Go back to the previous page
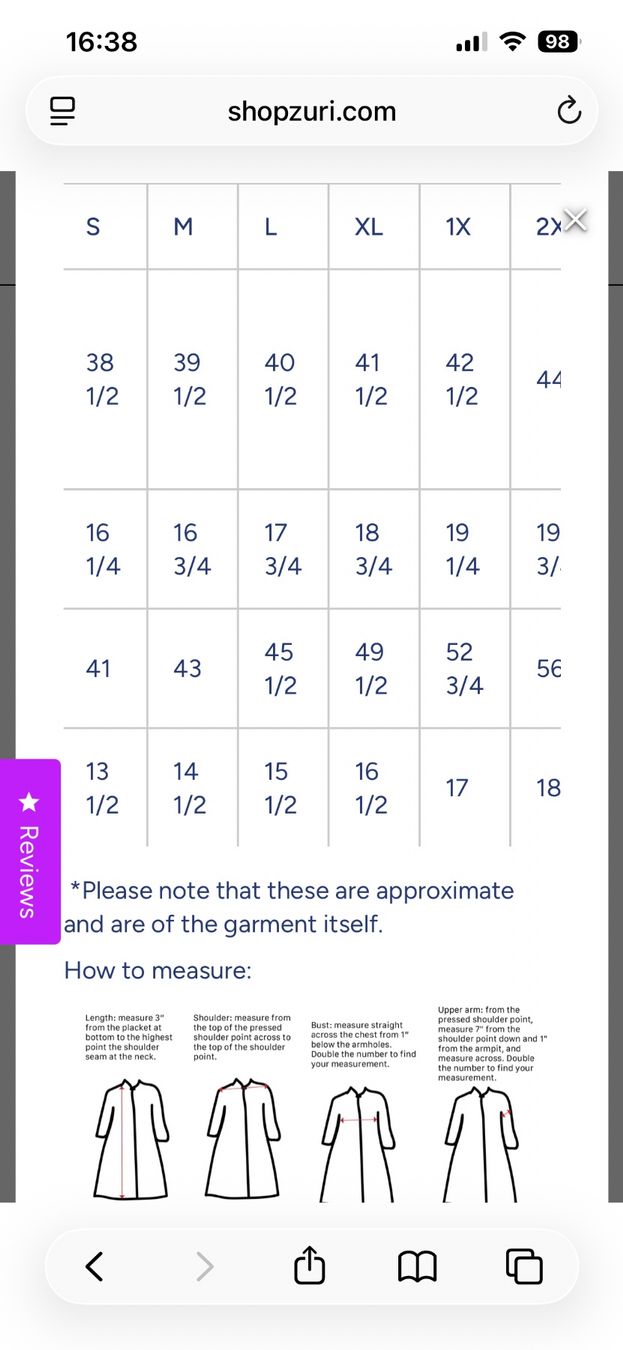 (93, 1266)
